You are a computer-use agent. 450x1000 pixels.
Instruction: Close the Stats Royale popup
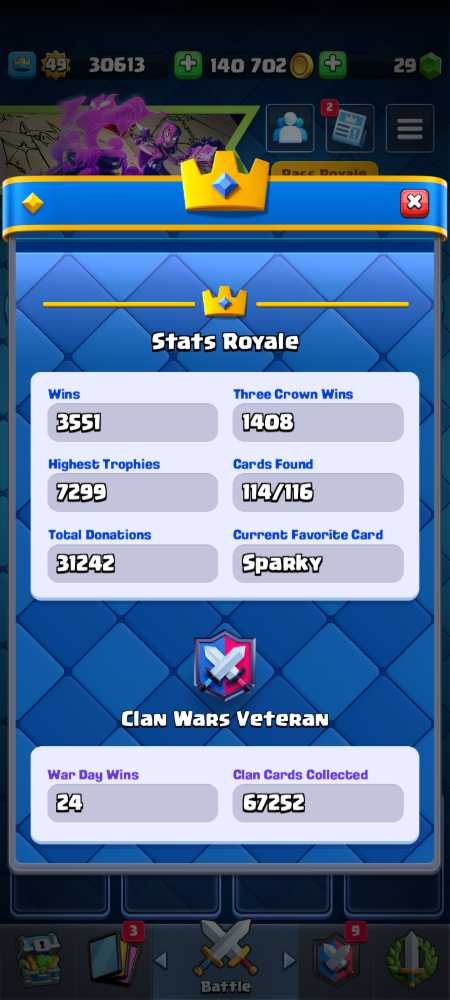[x=414, y=203]
